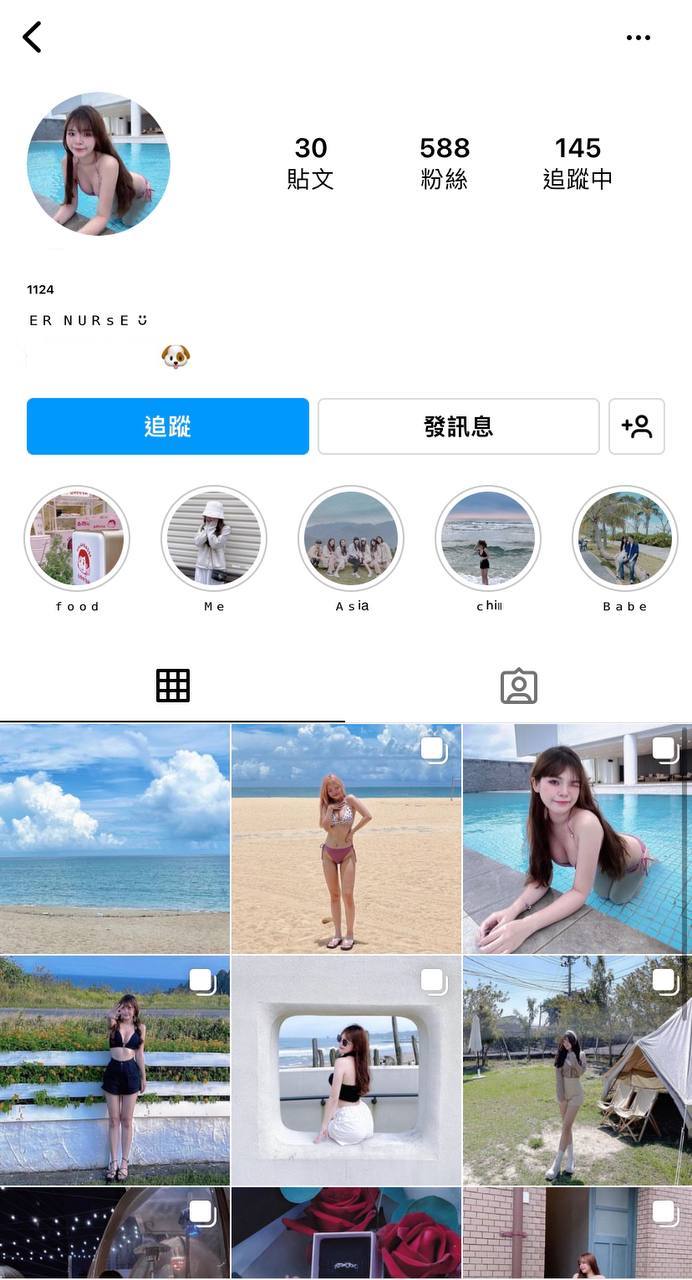Switch to the posts grid tab
692x1280 pixels.
(x=173, y=686)
